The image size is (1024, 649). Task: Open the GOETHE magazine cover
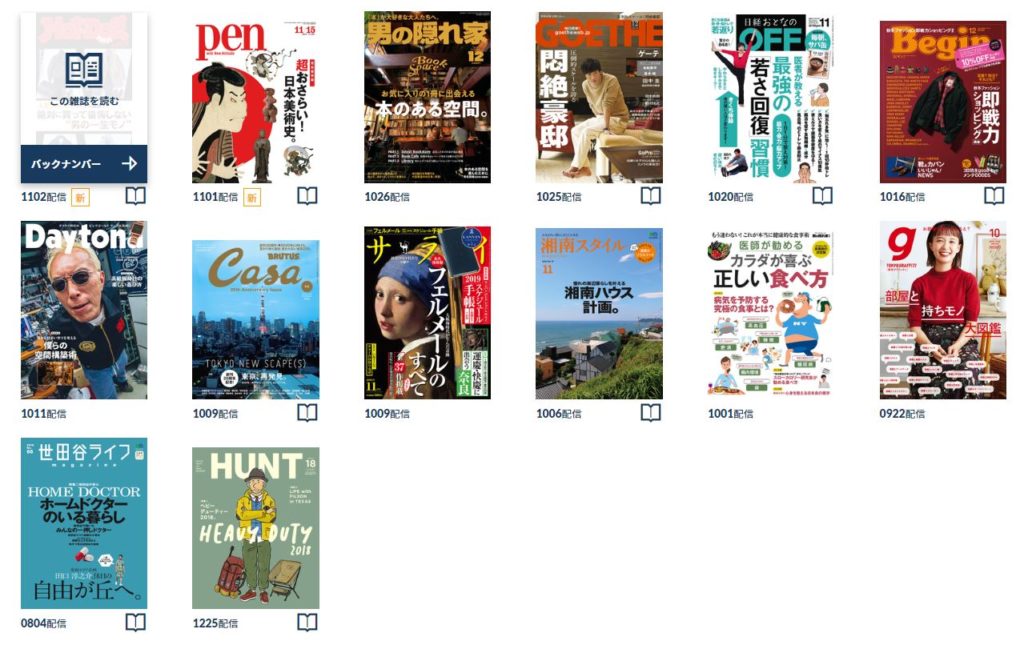[x=599, y=98]
